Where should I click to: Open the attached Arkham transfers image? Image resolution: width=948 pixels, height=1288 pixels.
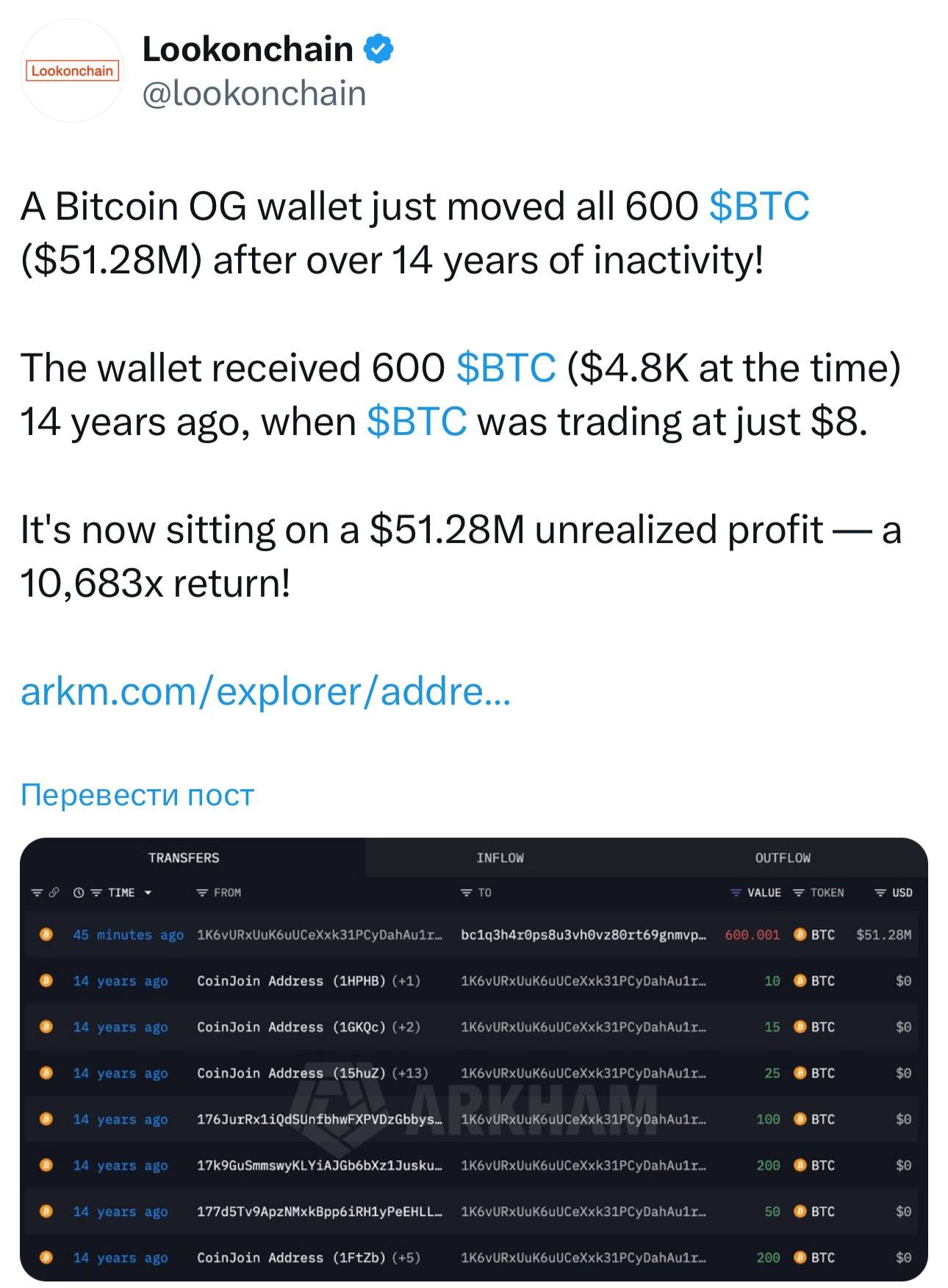coord(474,1059)
